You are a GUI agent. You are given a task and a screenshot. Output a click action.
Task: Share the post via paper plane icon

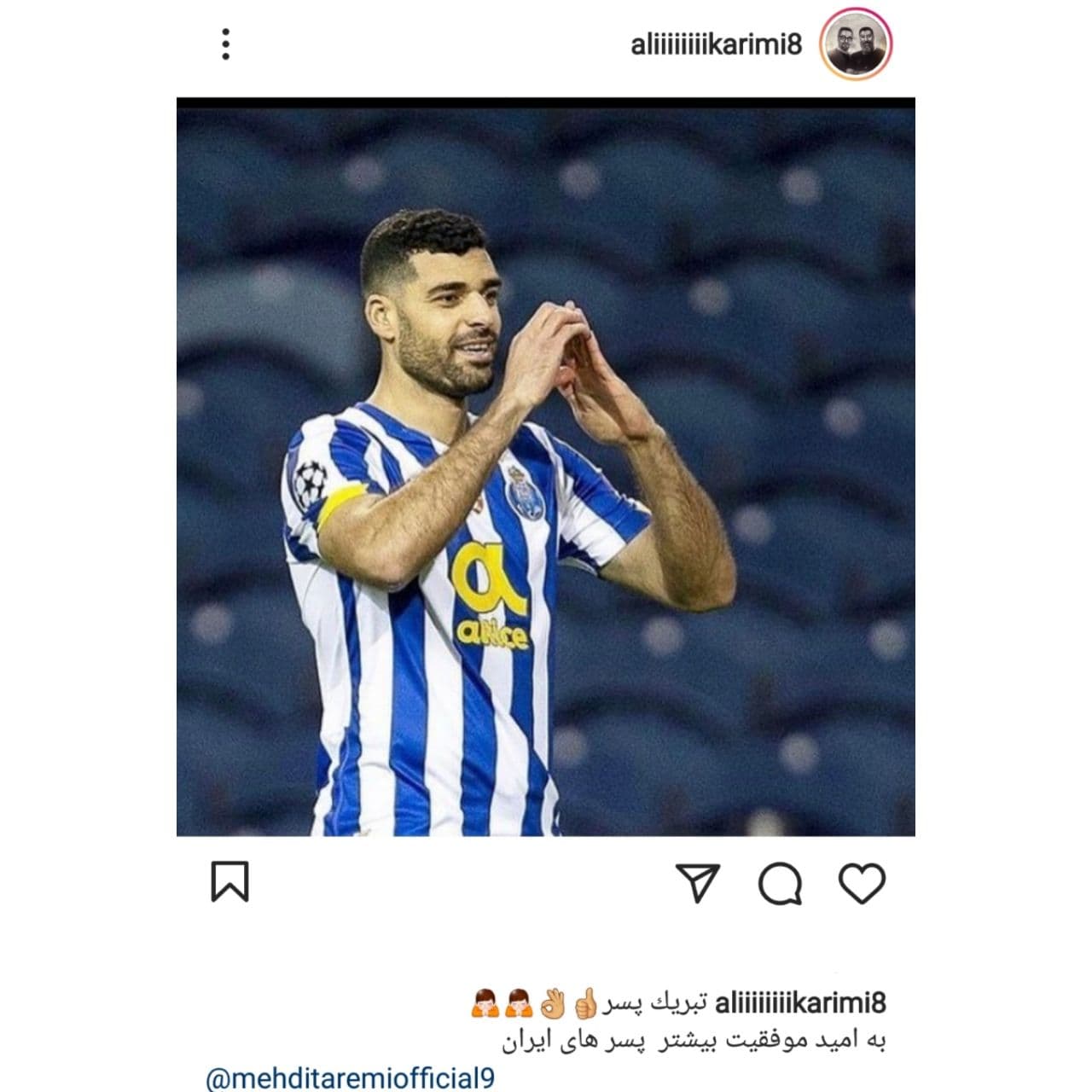[698, 882]
